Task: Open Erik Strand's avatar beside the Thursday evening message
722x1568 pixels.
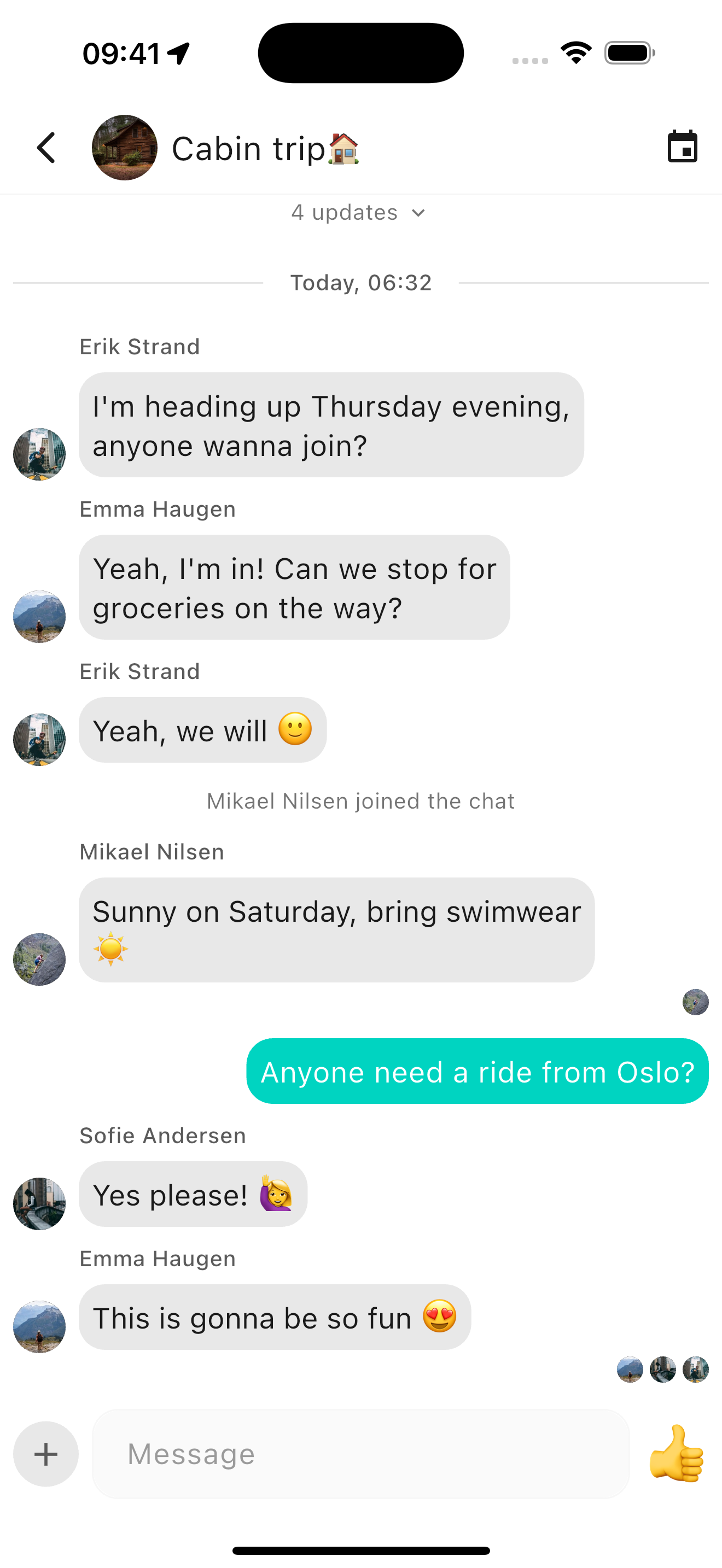Action: [x=39, y=454]
